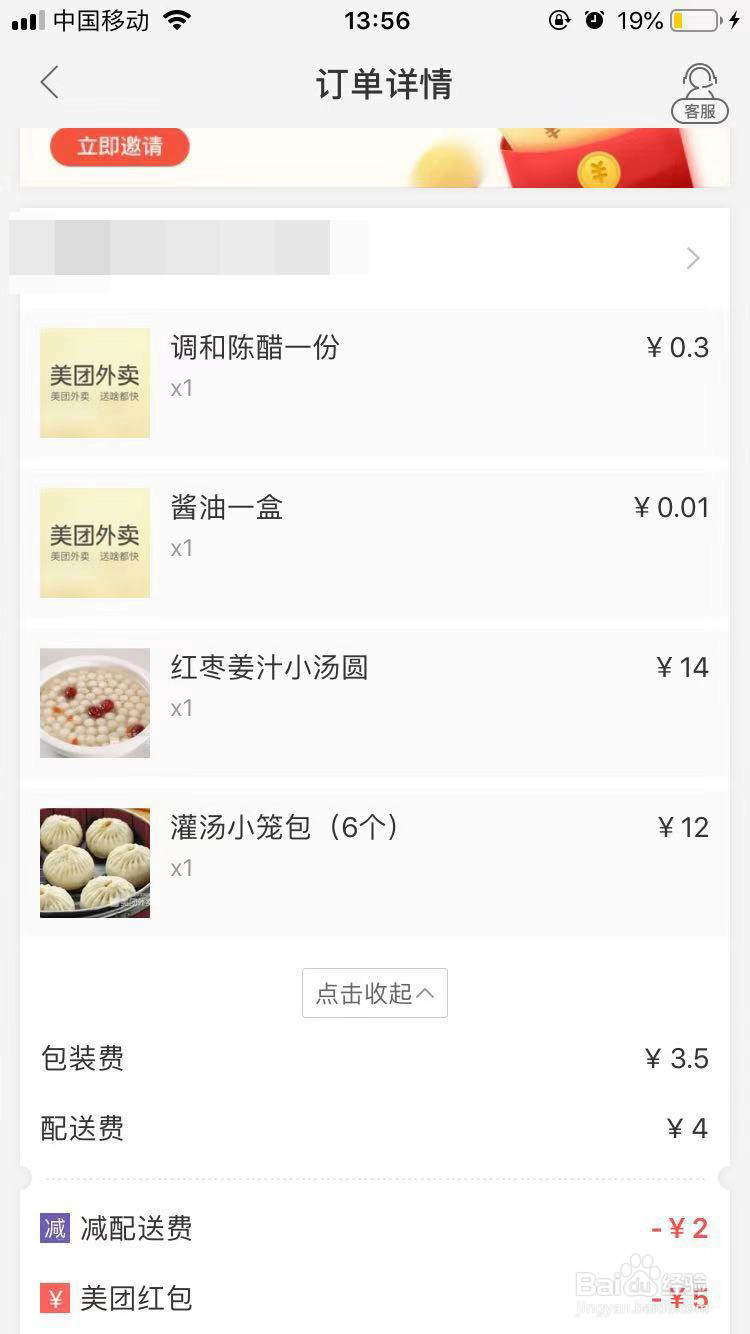Contact customer service (客服)
The image size is (750, 1334).
(699, 92)
